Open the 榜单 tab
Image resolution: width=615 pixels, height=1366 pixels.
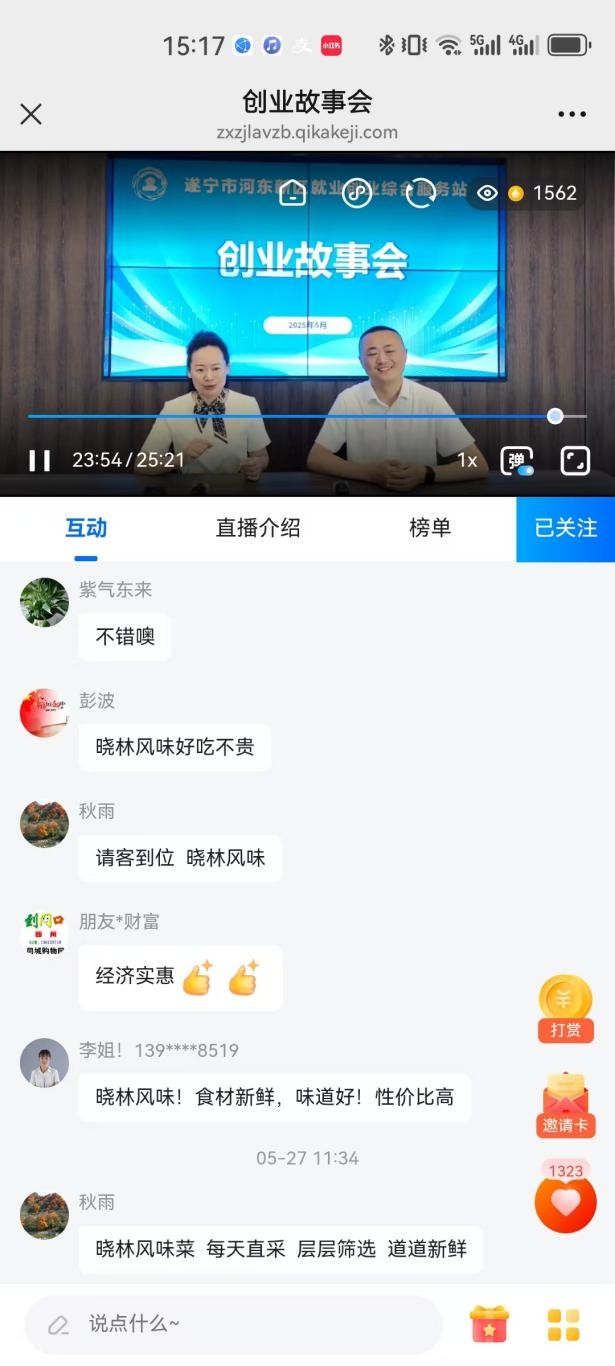coord(430,528)
